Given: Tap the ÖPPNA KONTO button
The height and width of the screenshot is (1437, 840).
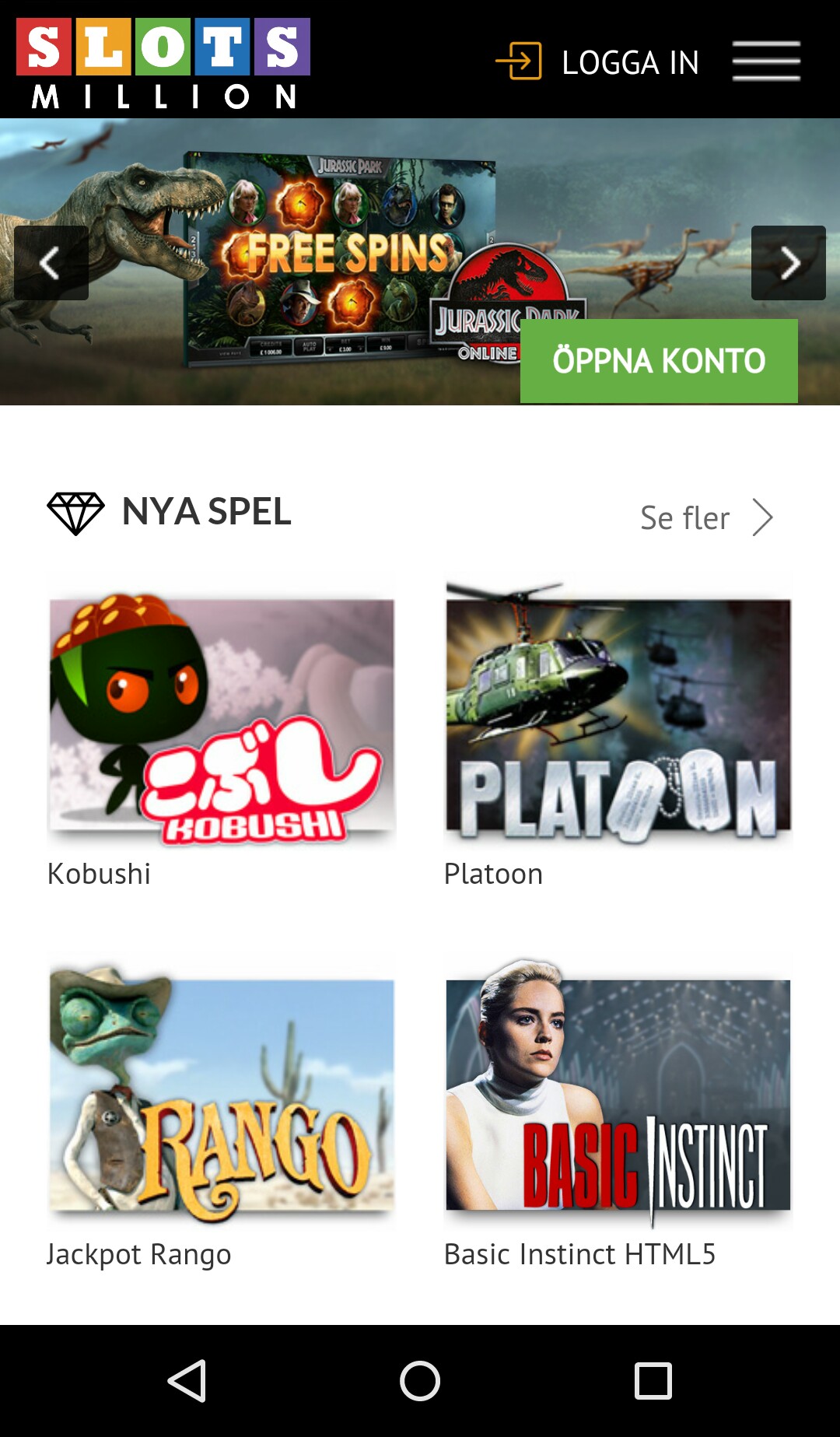Looking at the screenshot, I should coord(659,361).
